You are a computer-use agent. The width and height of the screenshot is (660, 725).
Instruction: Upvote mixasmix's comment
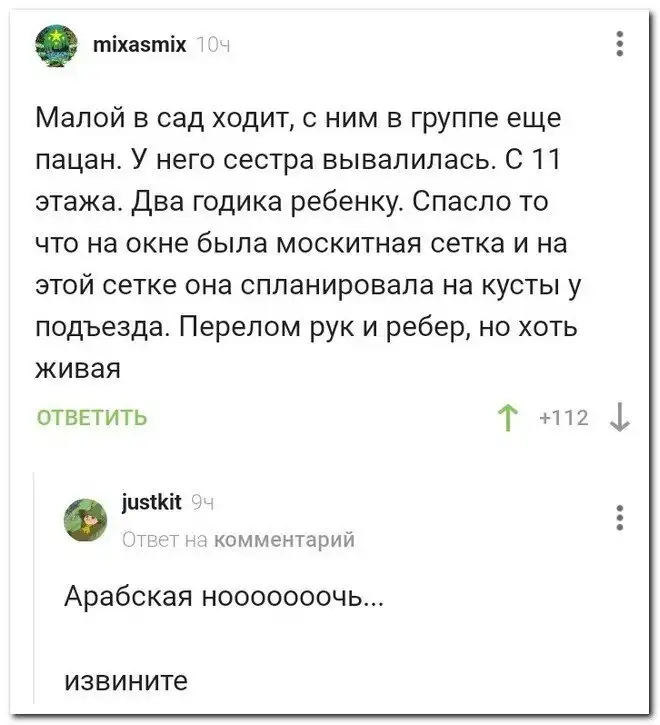pyautogui.click(x=509, y=418)
